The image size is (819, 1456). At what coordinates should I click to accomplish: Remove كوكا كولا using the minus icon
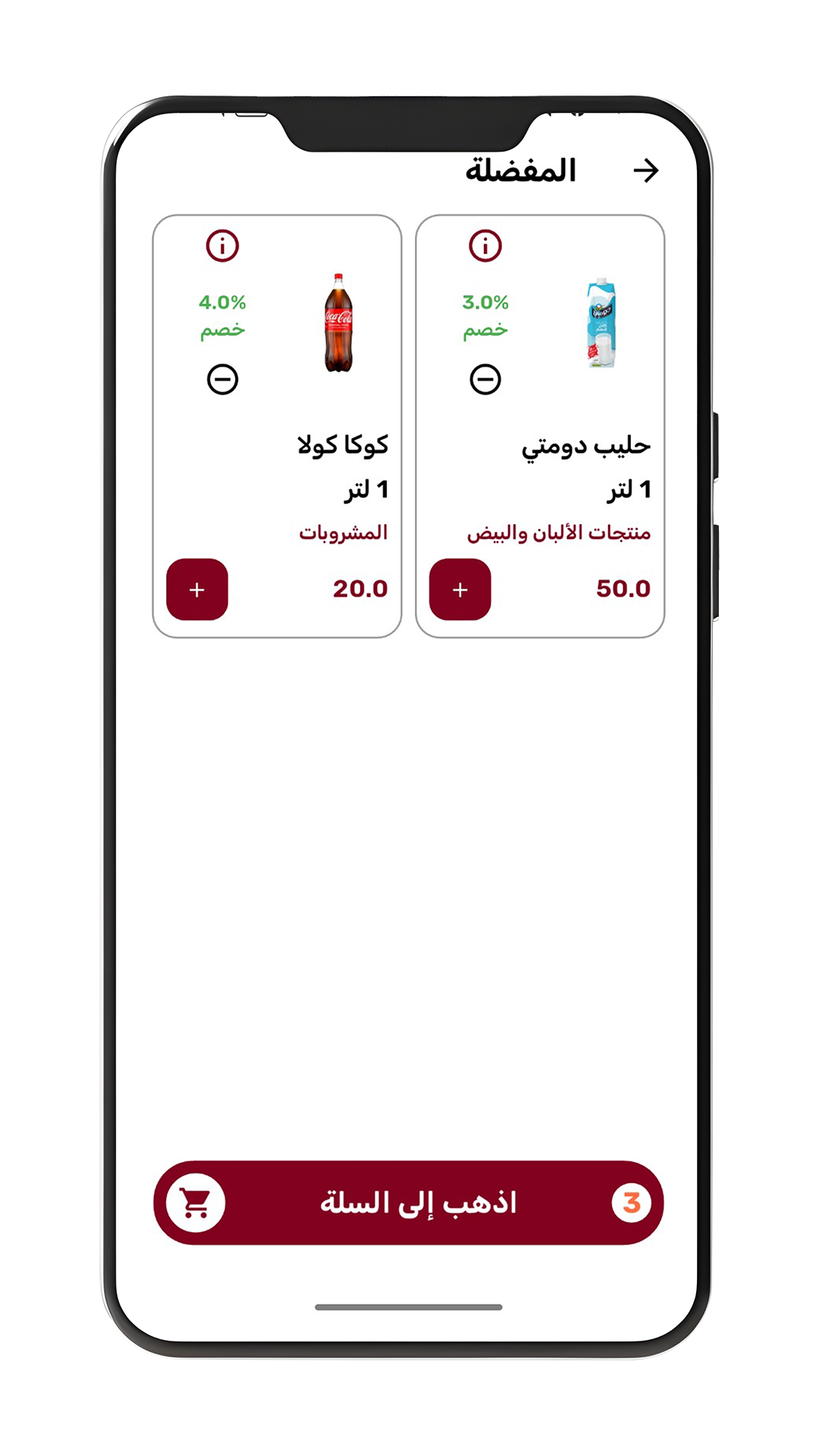pos(222,379)
